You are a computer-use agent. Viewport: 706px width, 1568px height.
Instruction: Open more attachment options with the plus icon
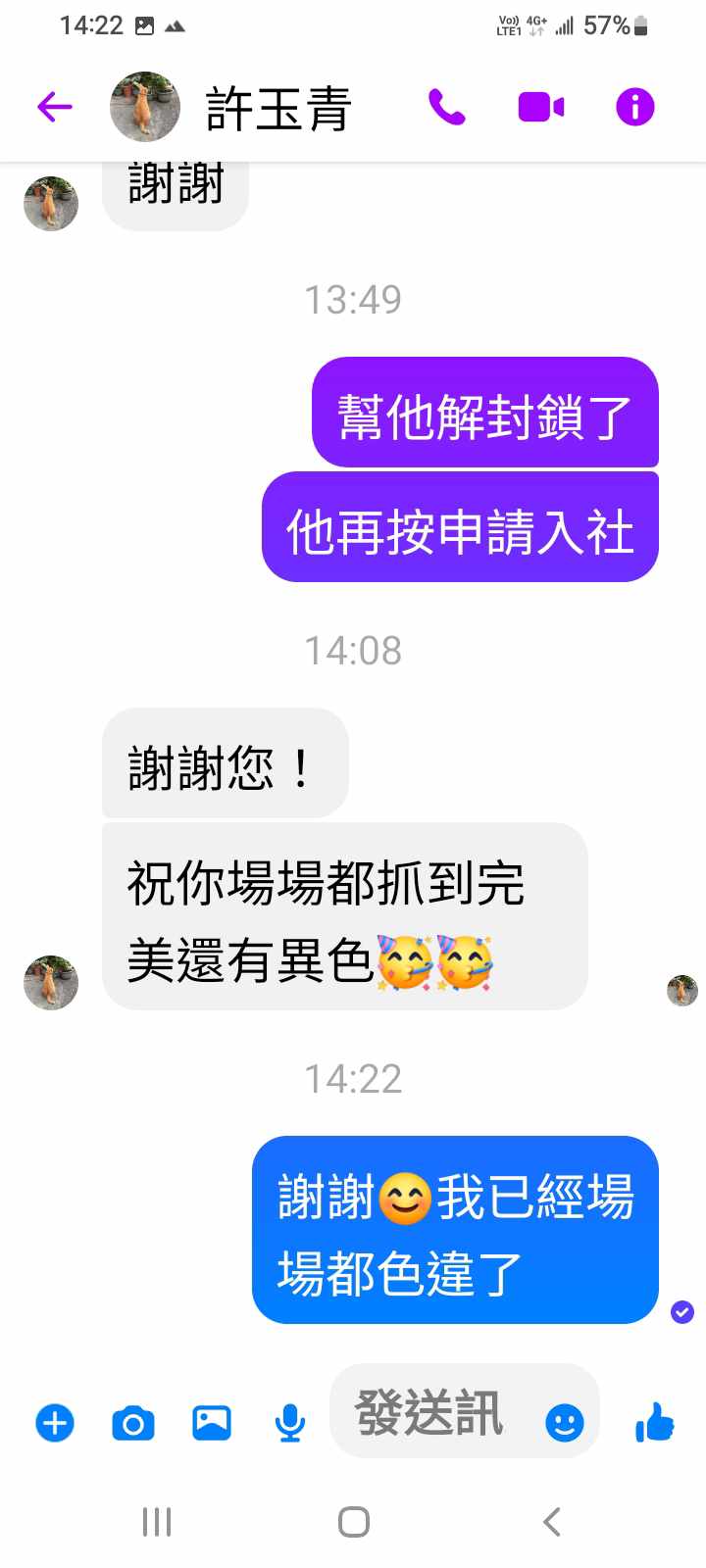55,1422
